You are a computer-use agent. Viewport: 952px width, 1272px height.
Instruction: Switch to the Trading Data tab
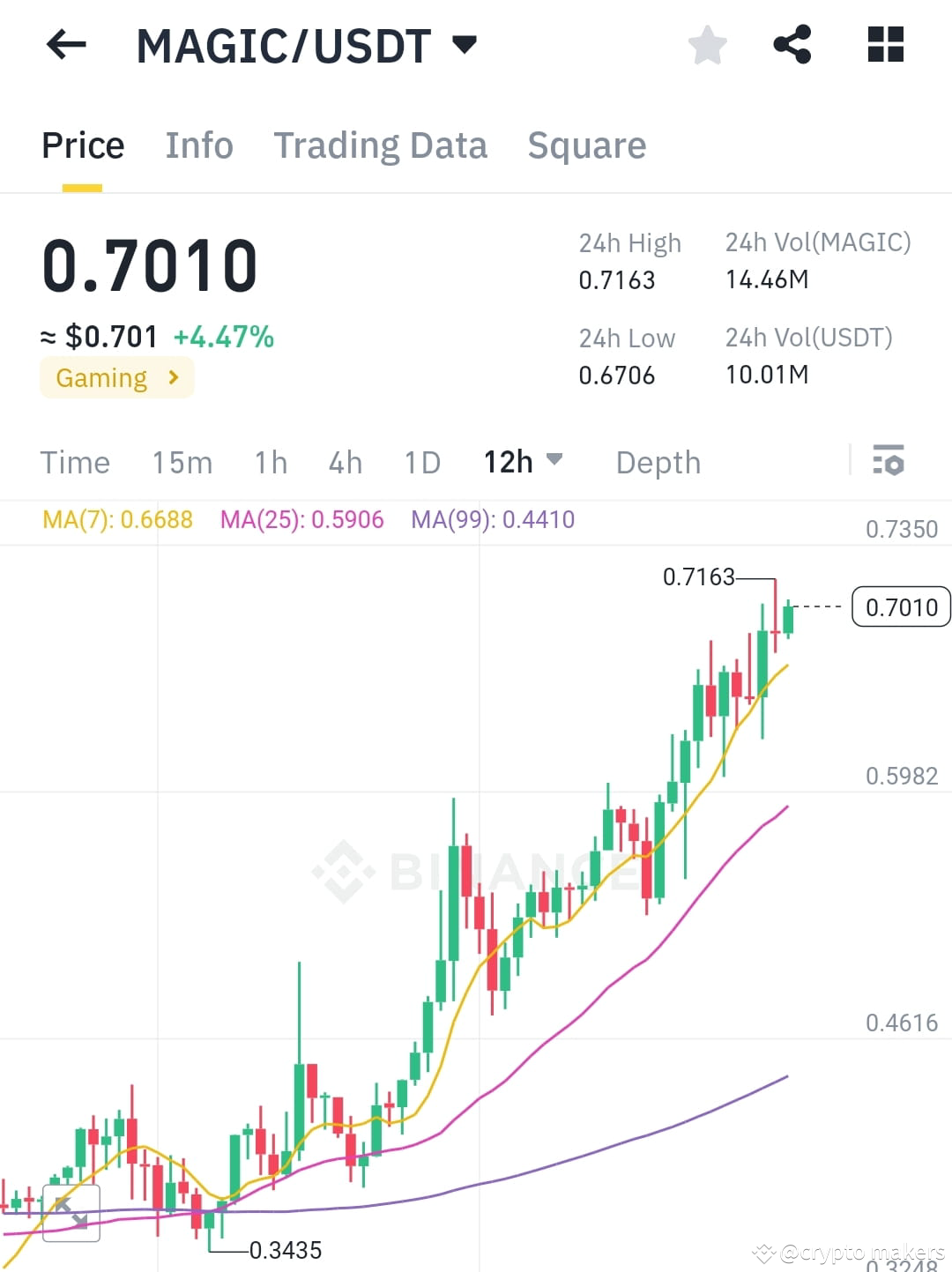tap(381, 145)
